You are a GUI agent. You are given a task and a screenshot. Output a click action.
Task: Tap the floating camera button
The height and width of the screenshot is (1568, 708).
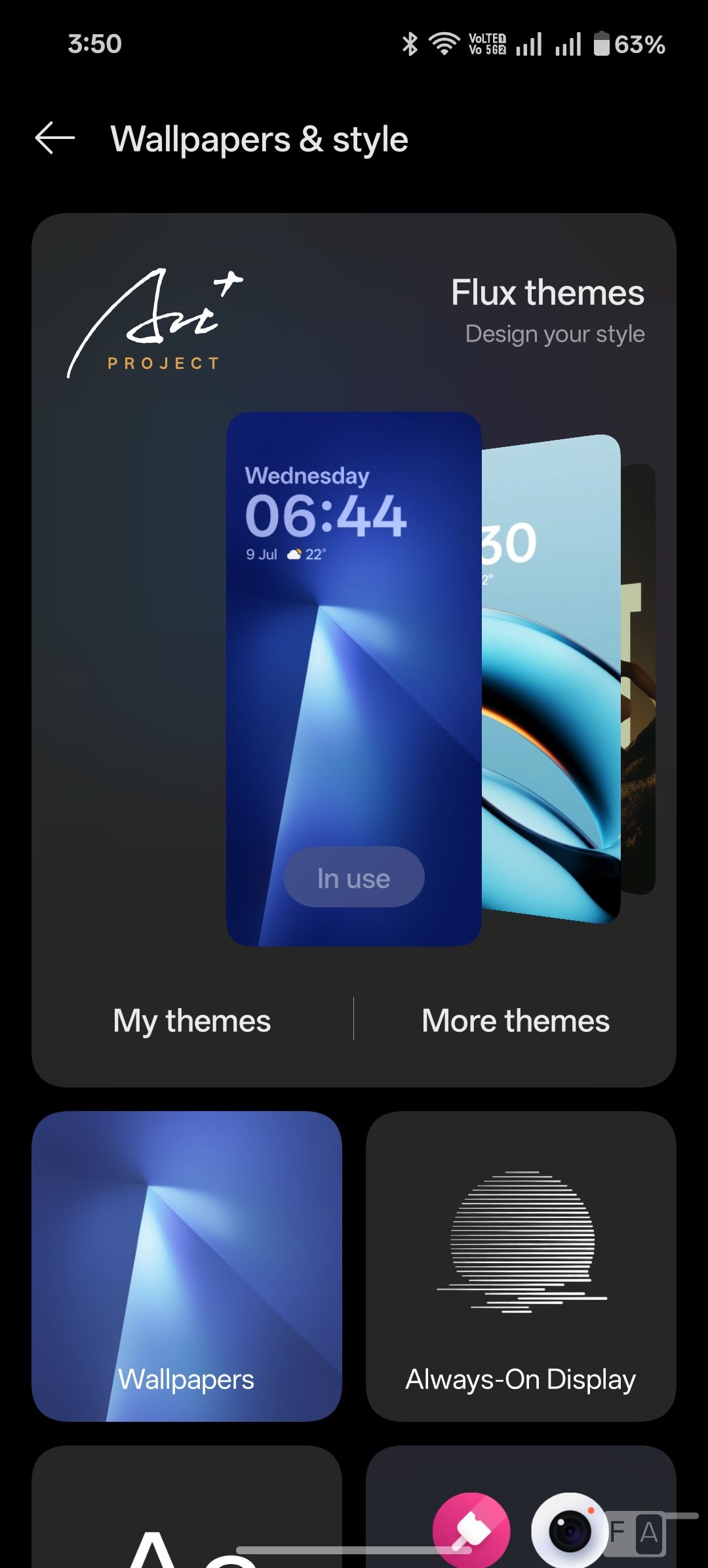click(x=568, y=1531)
